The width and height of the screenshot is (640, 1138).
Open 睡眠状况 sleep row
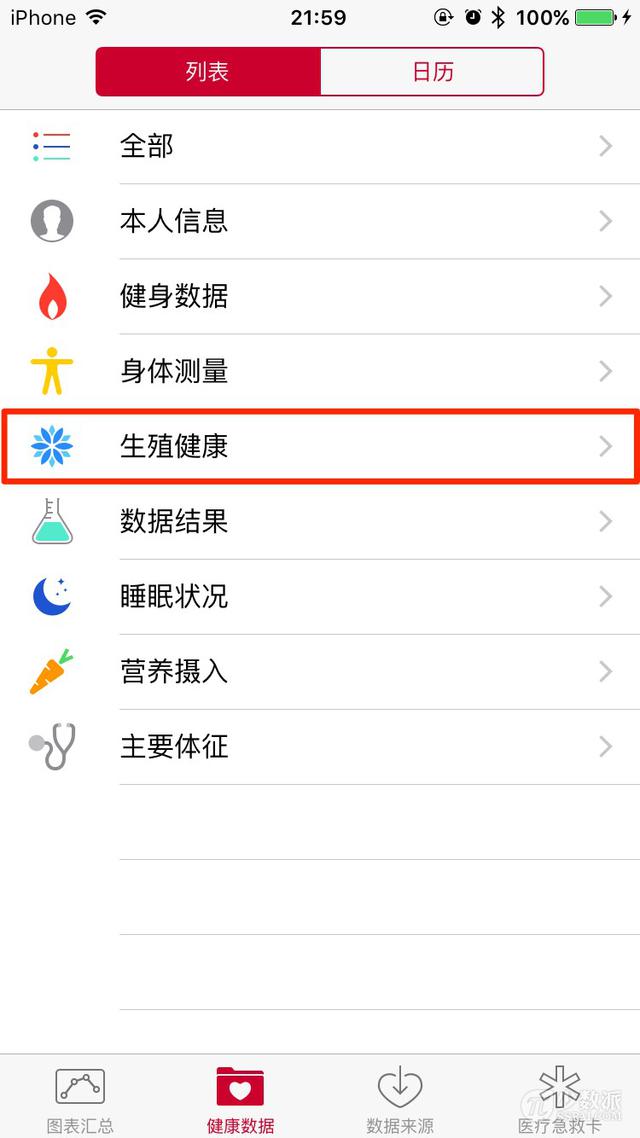[320, 596]
